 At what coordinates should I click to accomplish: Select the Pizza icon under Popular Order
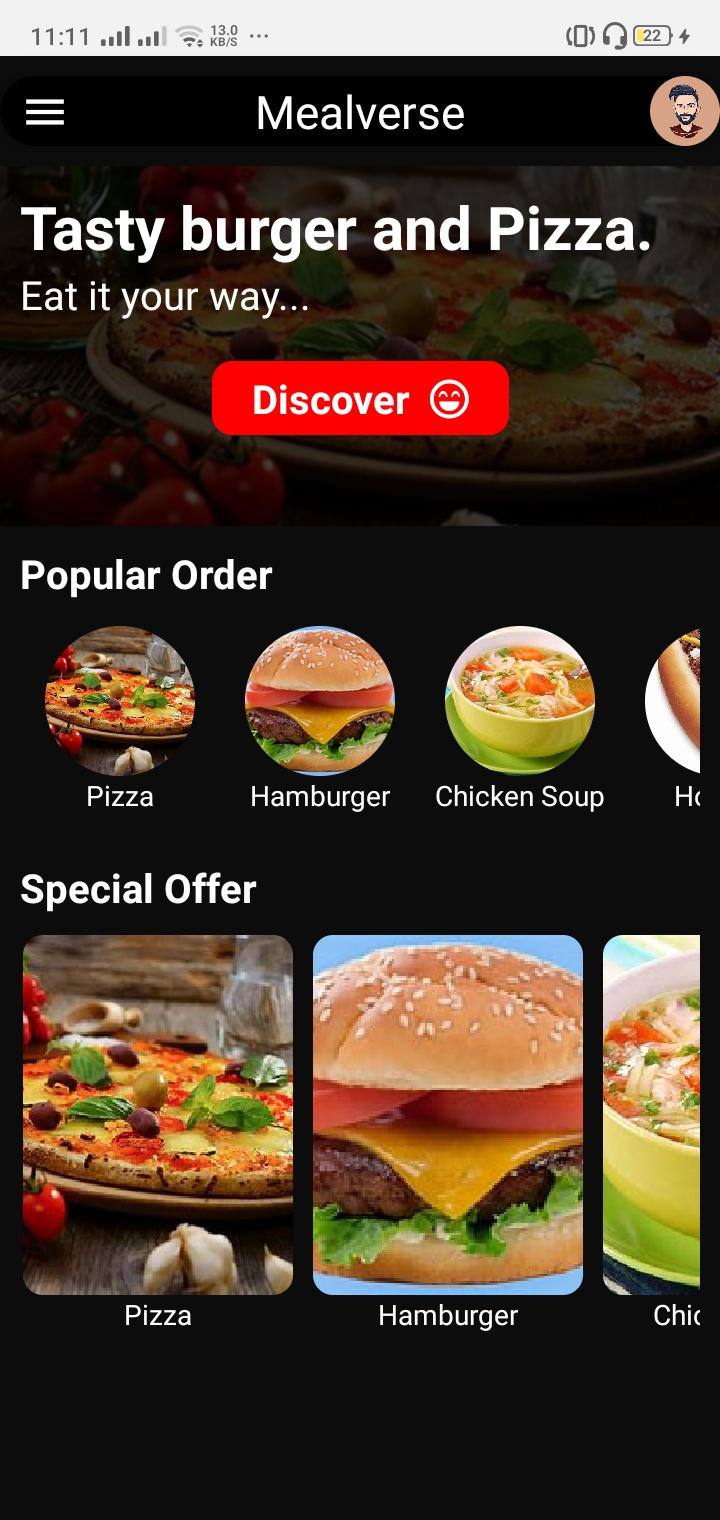[120, 700]
